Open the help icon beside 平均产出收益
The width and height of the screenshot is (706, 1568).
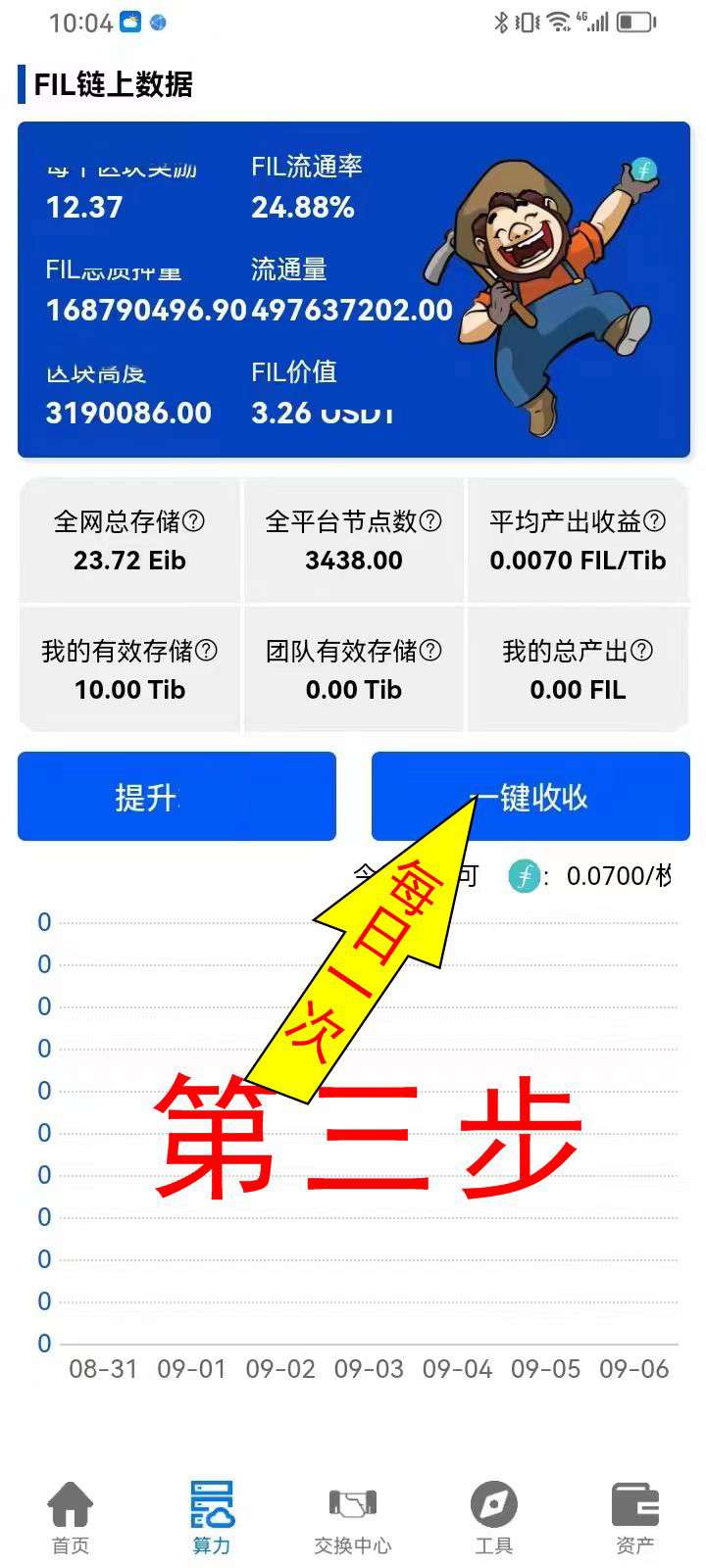click(x=654, y=521)
